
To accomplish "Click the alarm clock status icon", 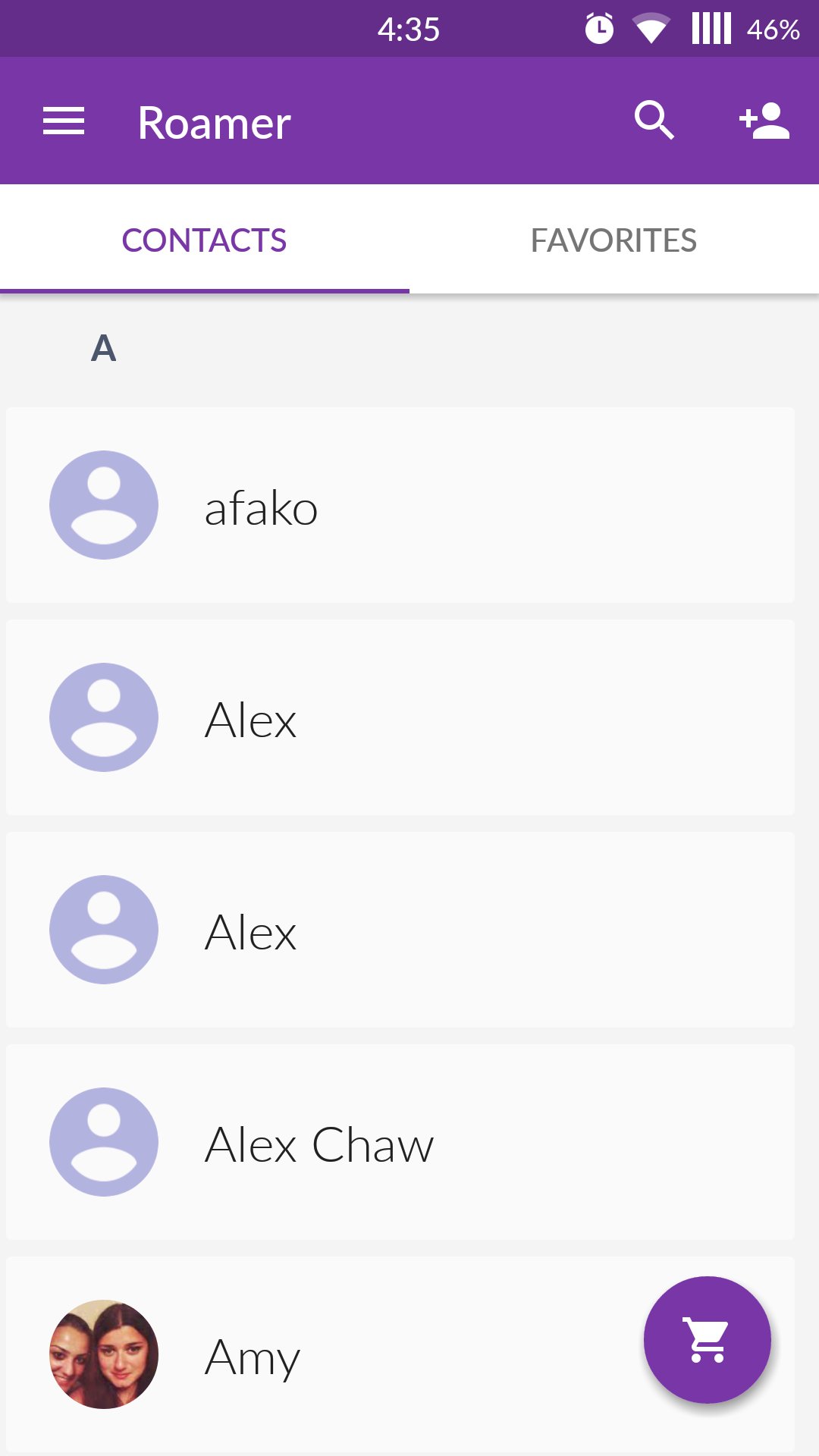I will 598,30.
